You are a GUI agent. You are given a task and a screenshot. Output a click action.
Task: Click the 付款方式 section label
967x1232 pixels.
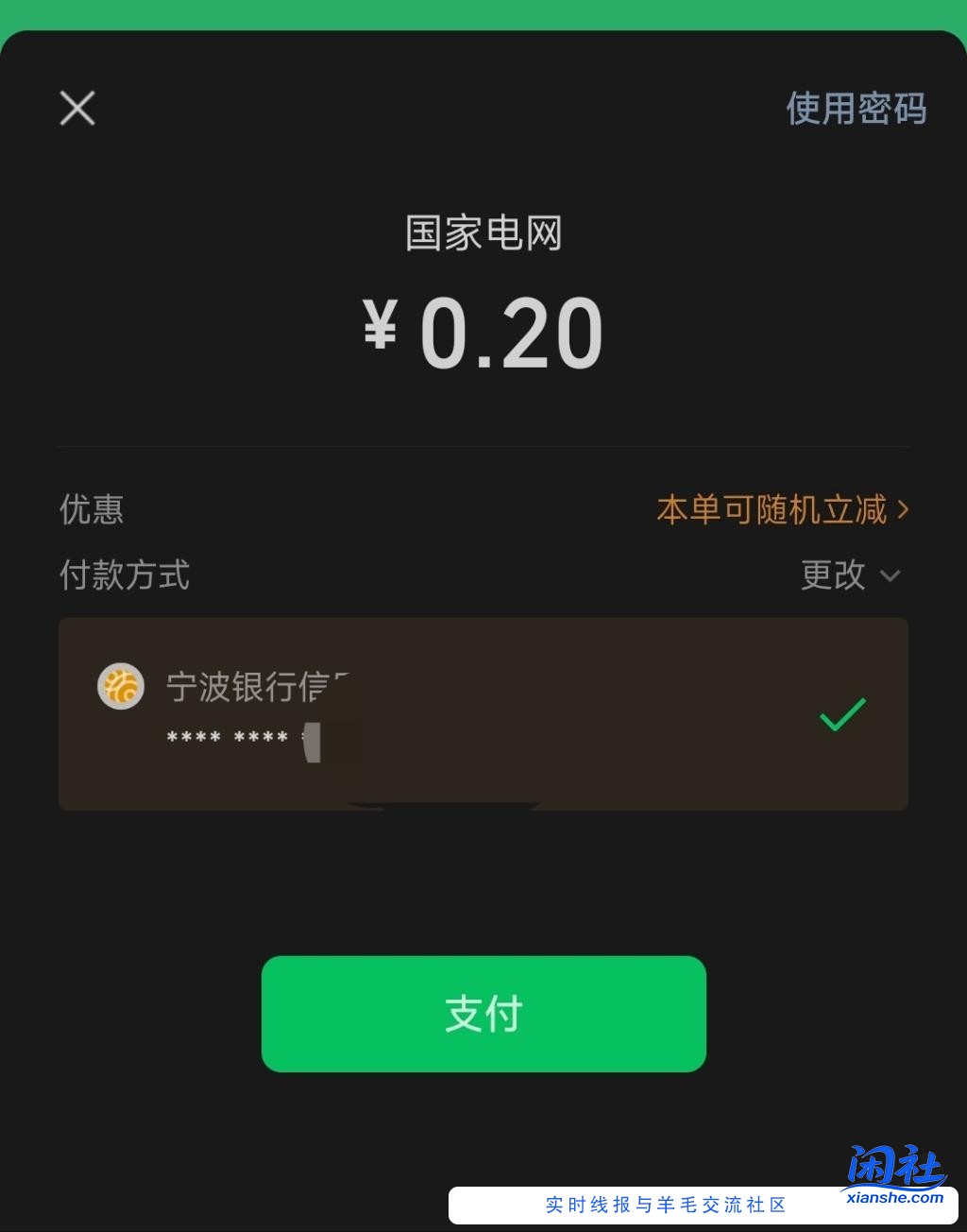(124, 576)
